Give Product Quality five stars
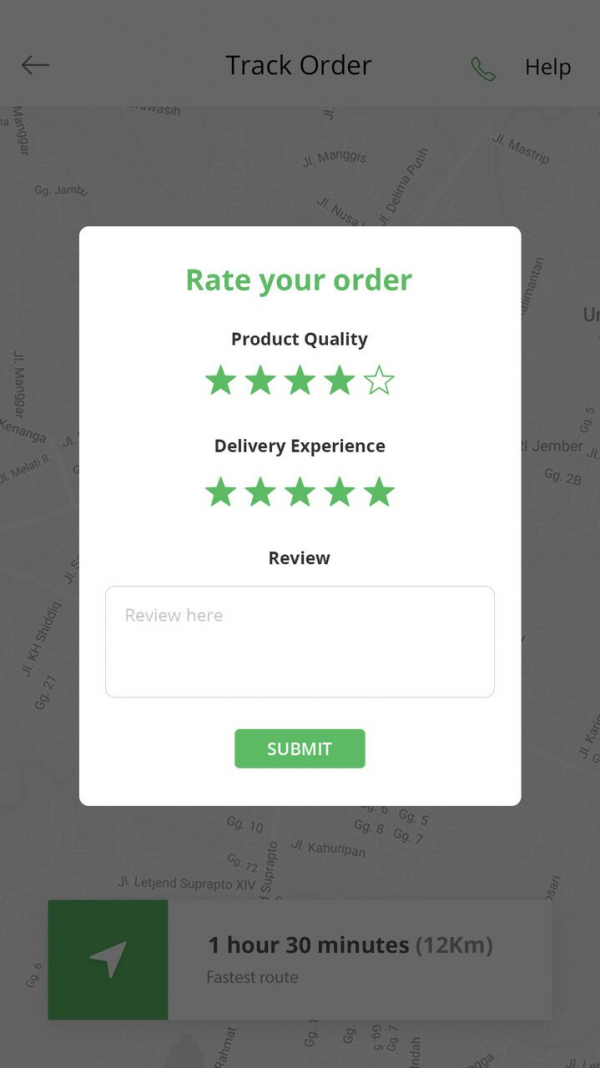The image size is (600, 1068). click(x=379, y=380)
